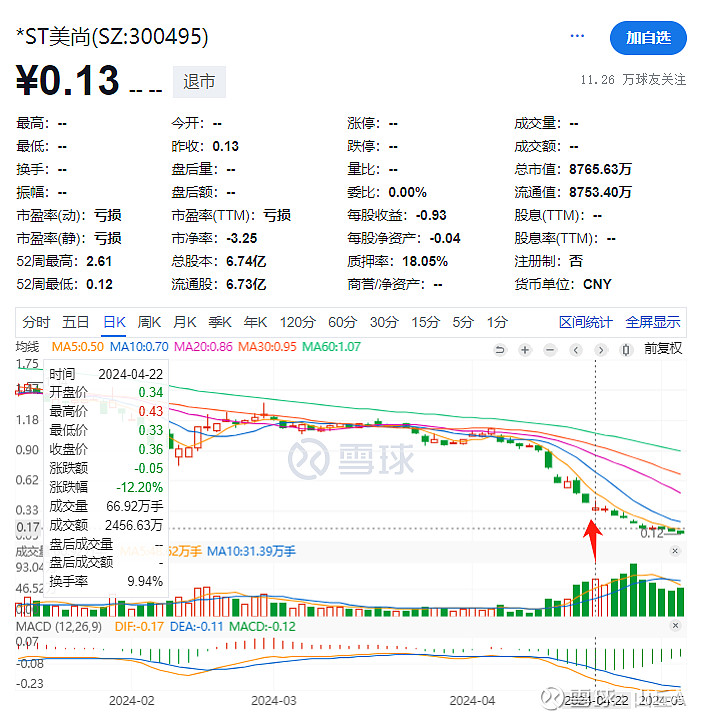706x720 pixels.
Task: Zoom out the chart with minus icon
Action: pos(549,349)
